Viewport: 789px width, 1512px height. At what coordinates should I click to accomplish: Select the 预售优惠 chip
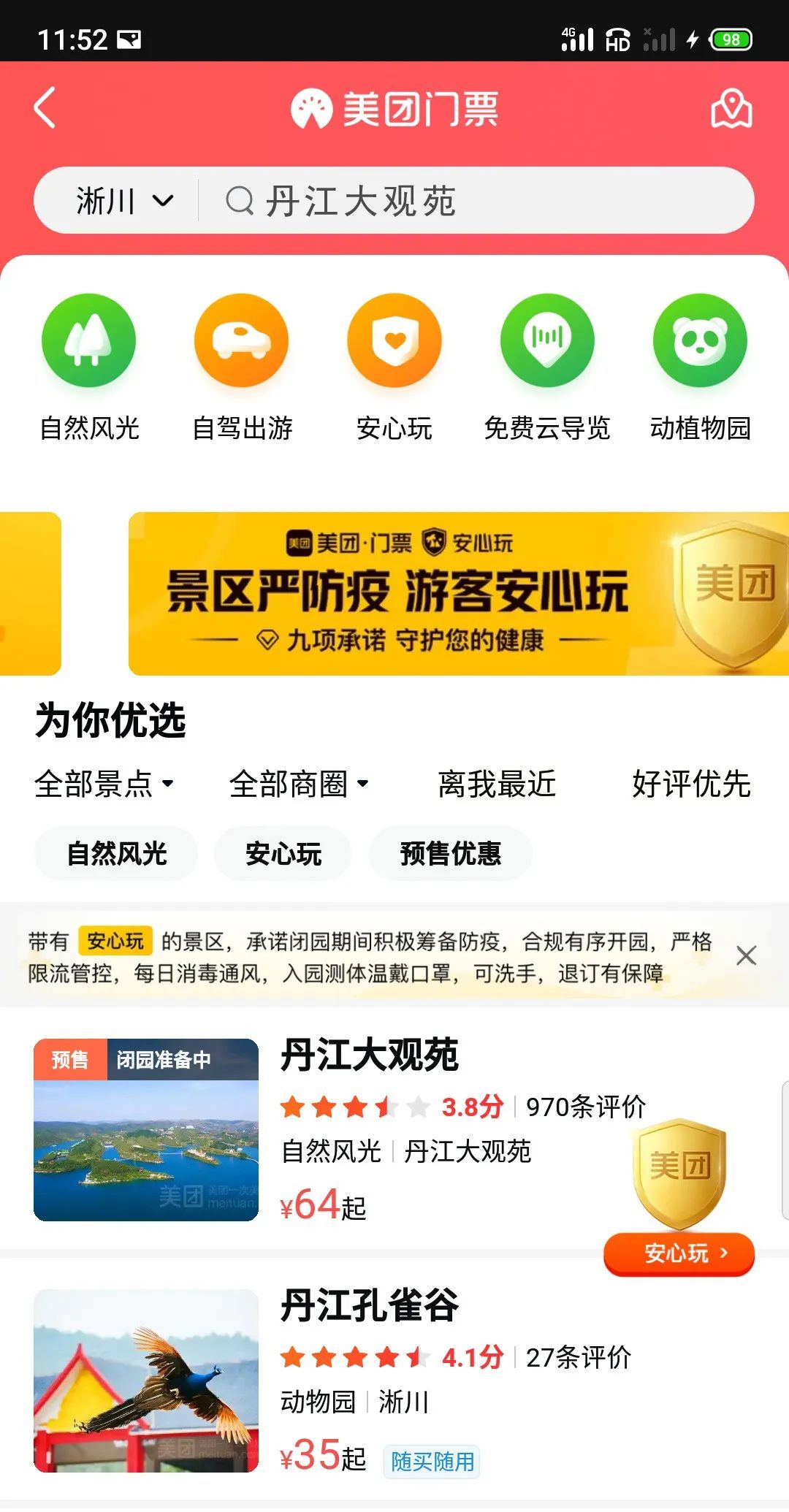point(450,853)
